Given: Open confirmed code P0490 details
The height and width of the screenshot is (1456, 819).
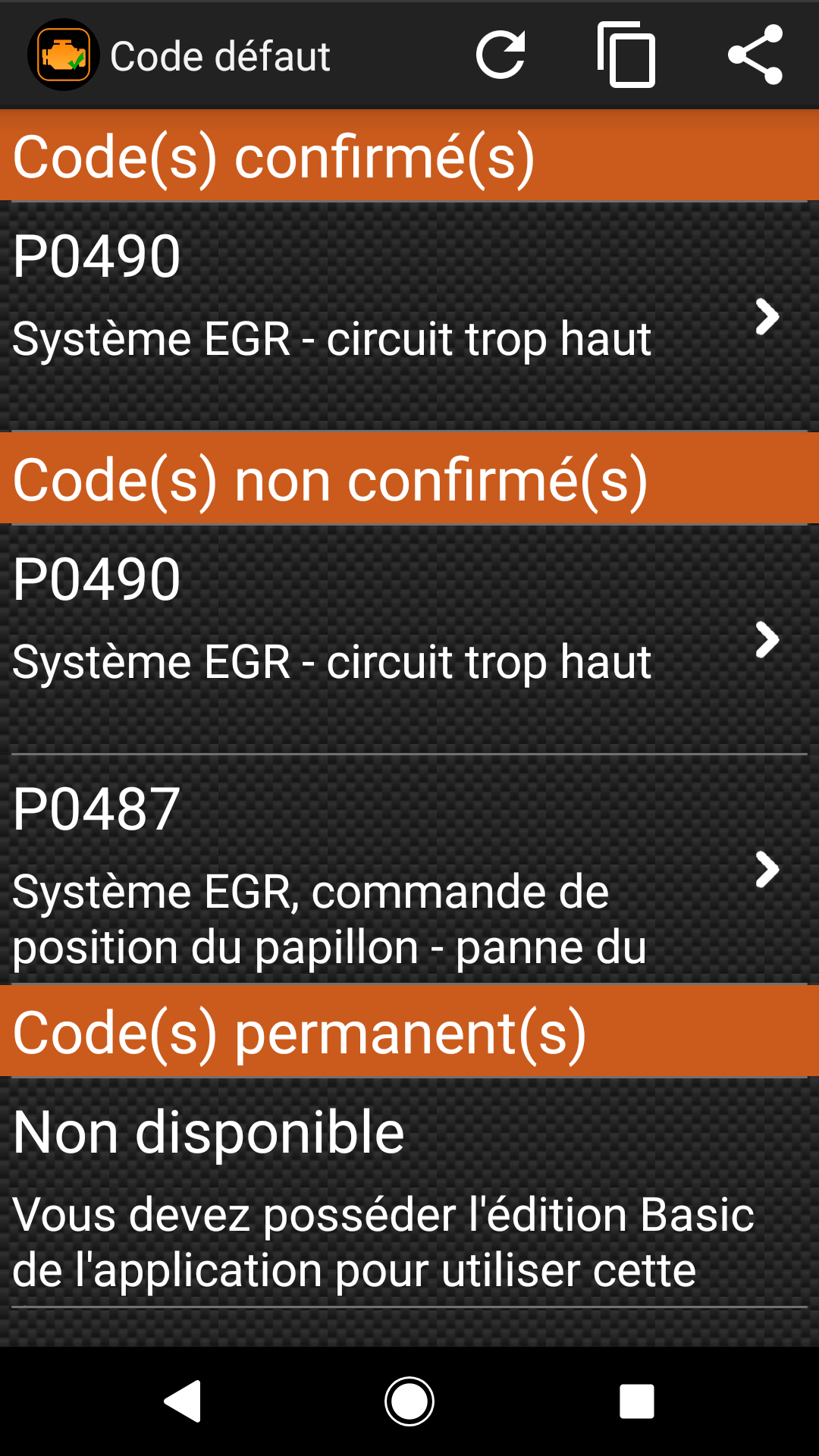Looking at the screenshot, I should [409, 315].
